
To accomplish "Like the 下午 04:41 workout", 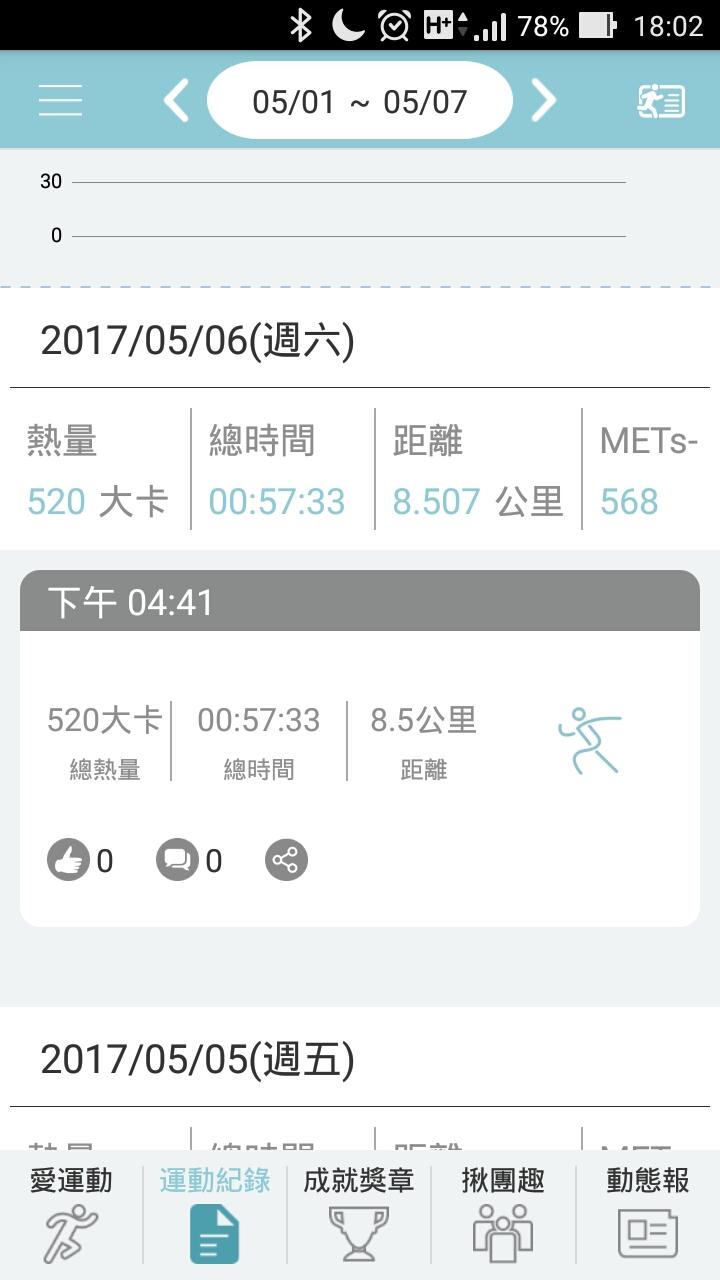I will pos(69,860).
